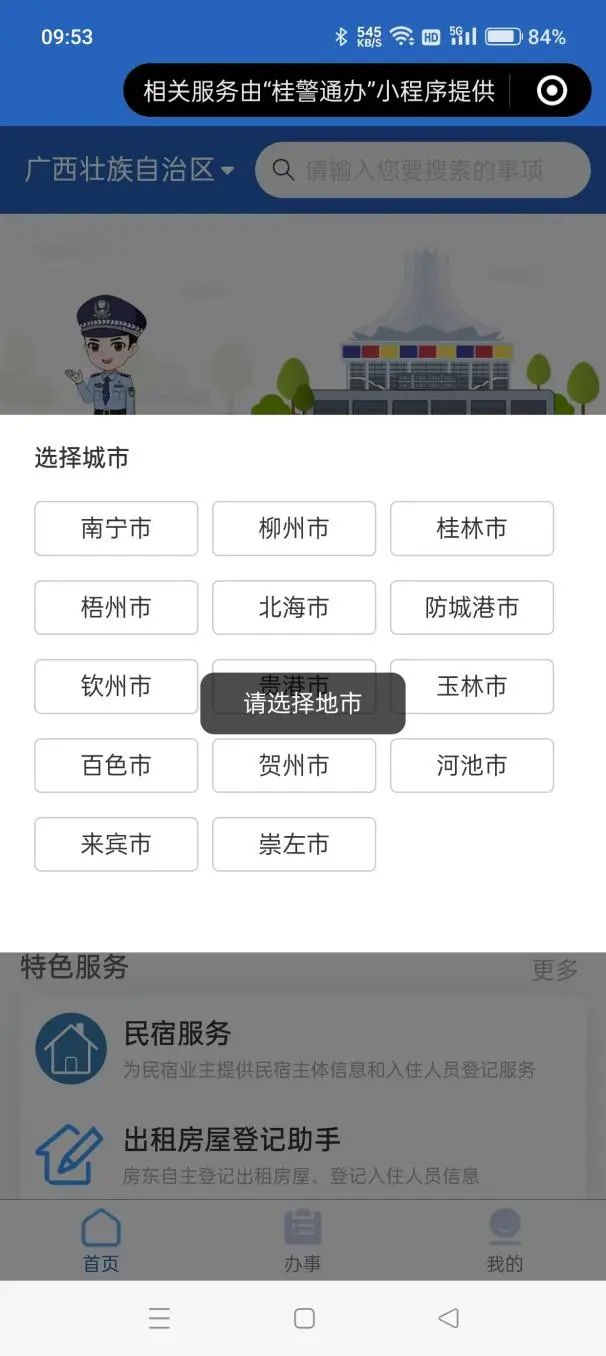Choose 北海市 from the cities

[294, 607]
